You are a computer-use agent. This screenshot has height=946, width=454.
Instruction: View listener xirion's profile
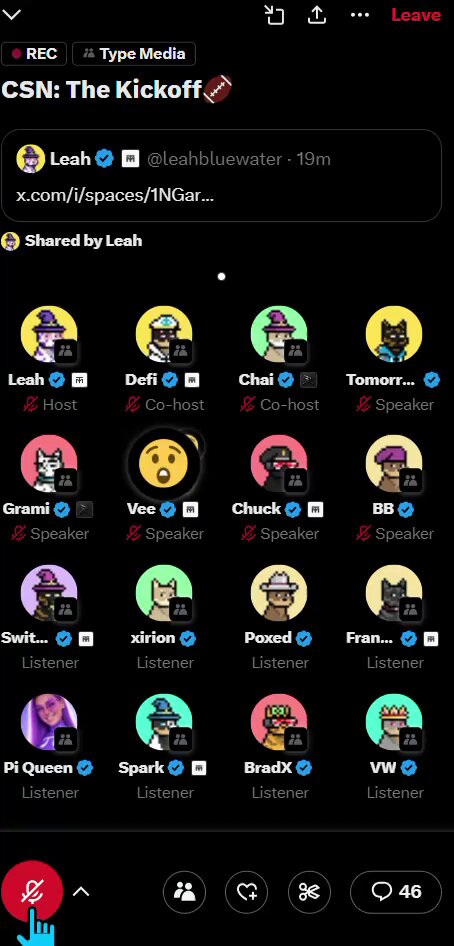coord(164,593)
